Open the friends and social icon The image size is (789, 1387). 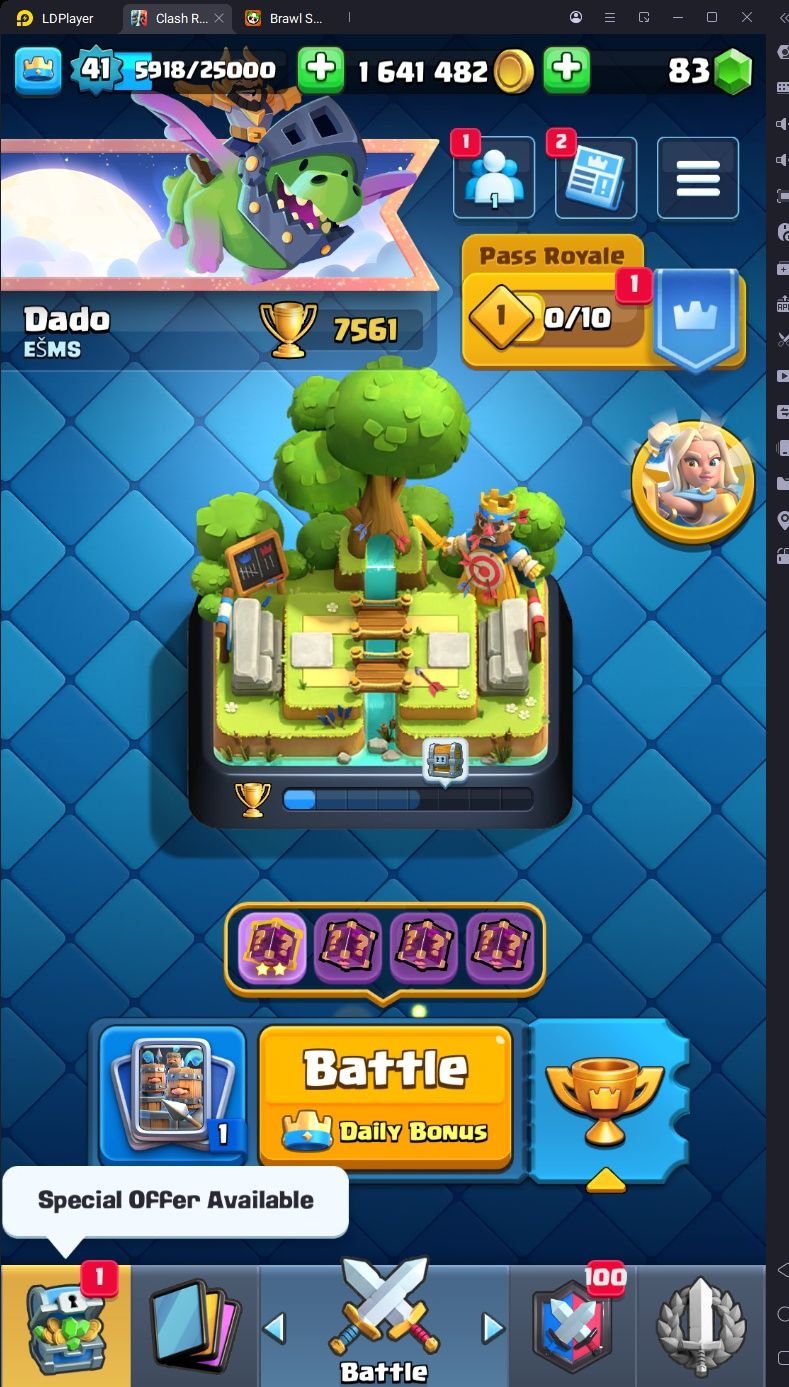pos(494,180)
